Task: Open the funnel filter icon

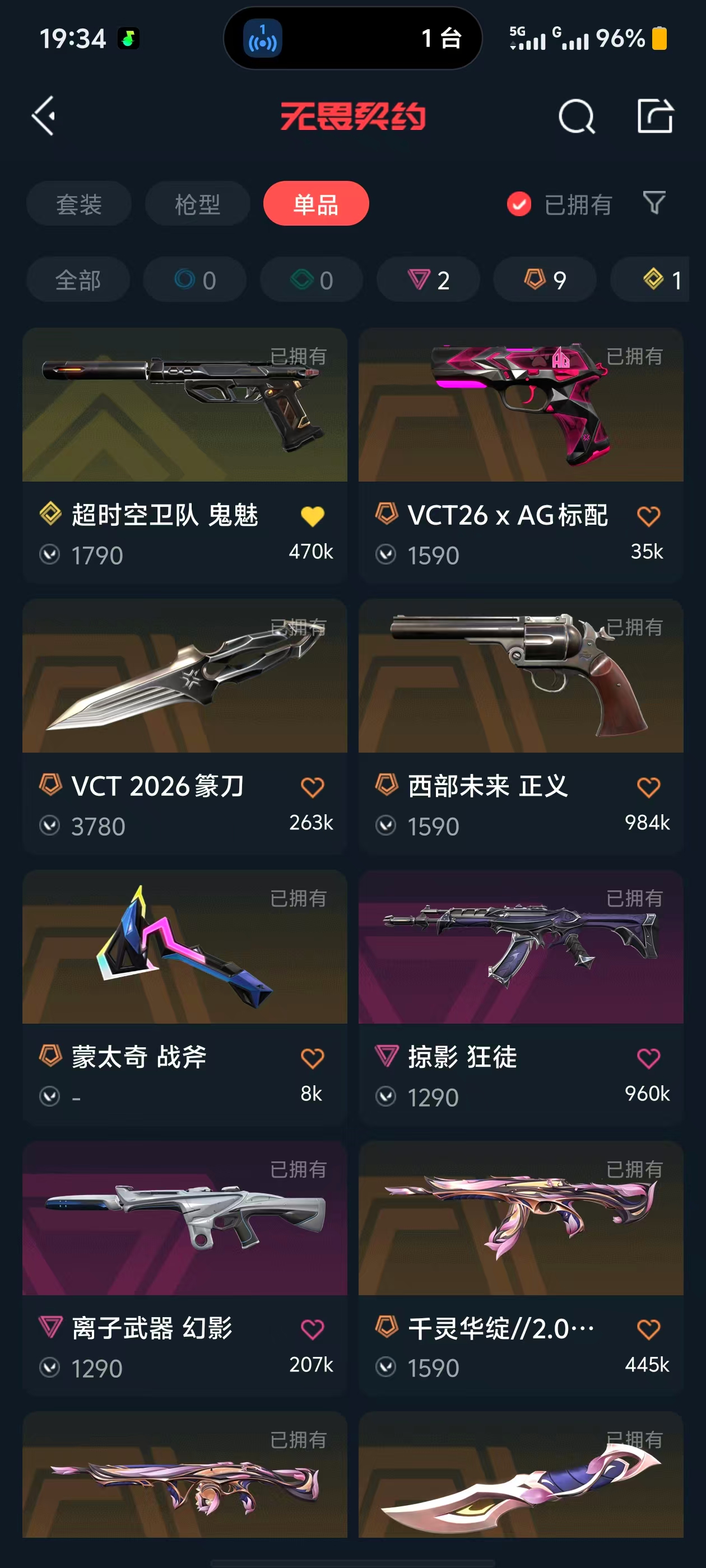Action: click(654, 203)
